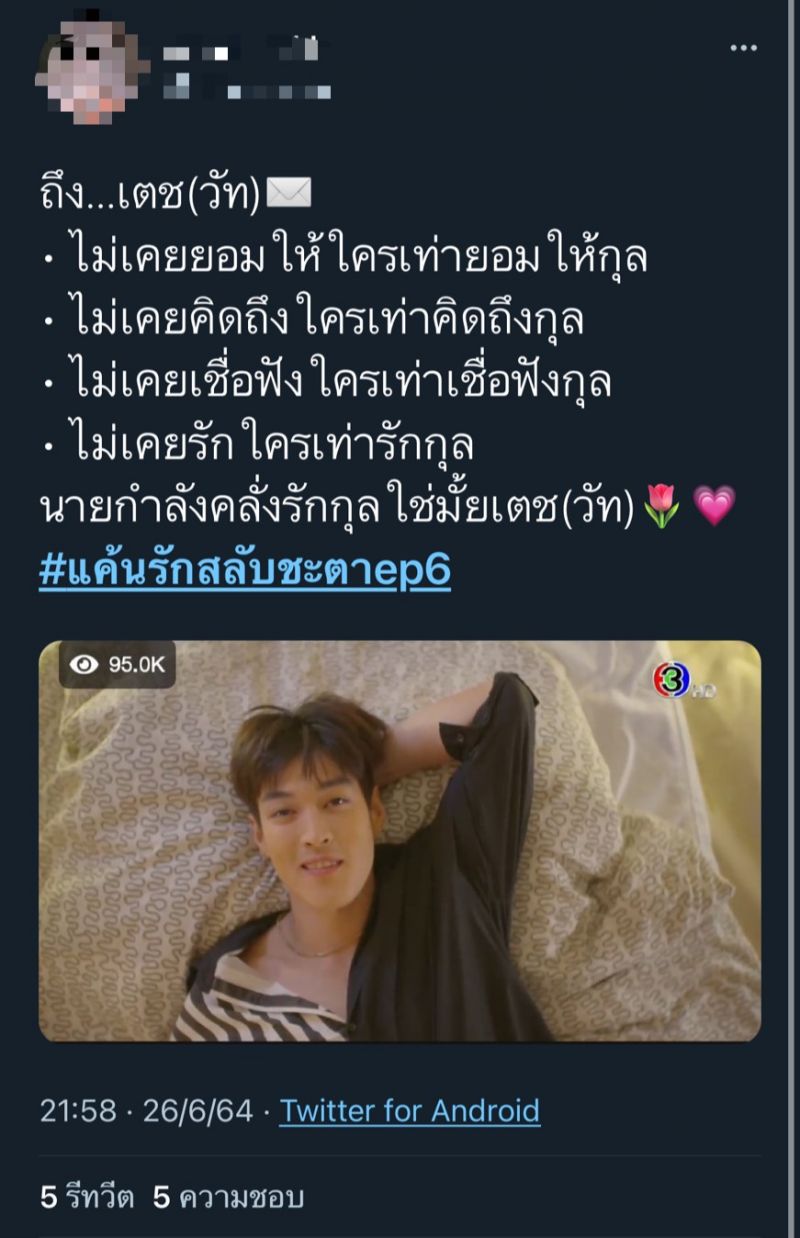
Task: Open hashtag #แค้นรักสลับชะตาep6
Action: click(245, 571)
